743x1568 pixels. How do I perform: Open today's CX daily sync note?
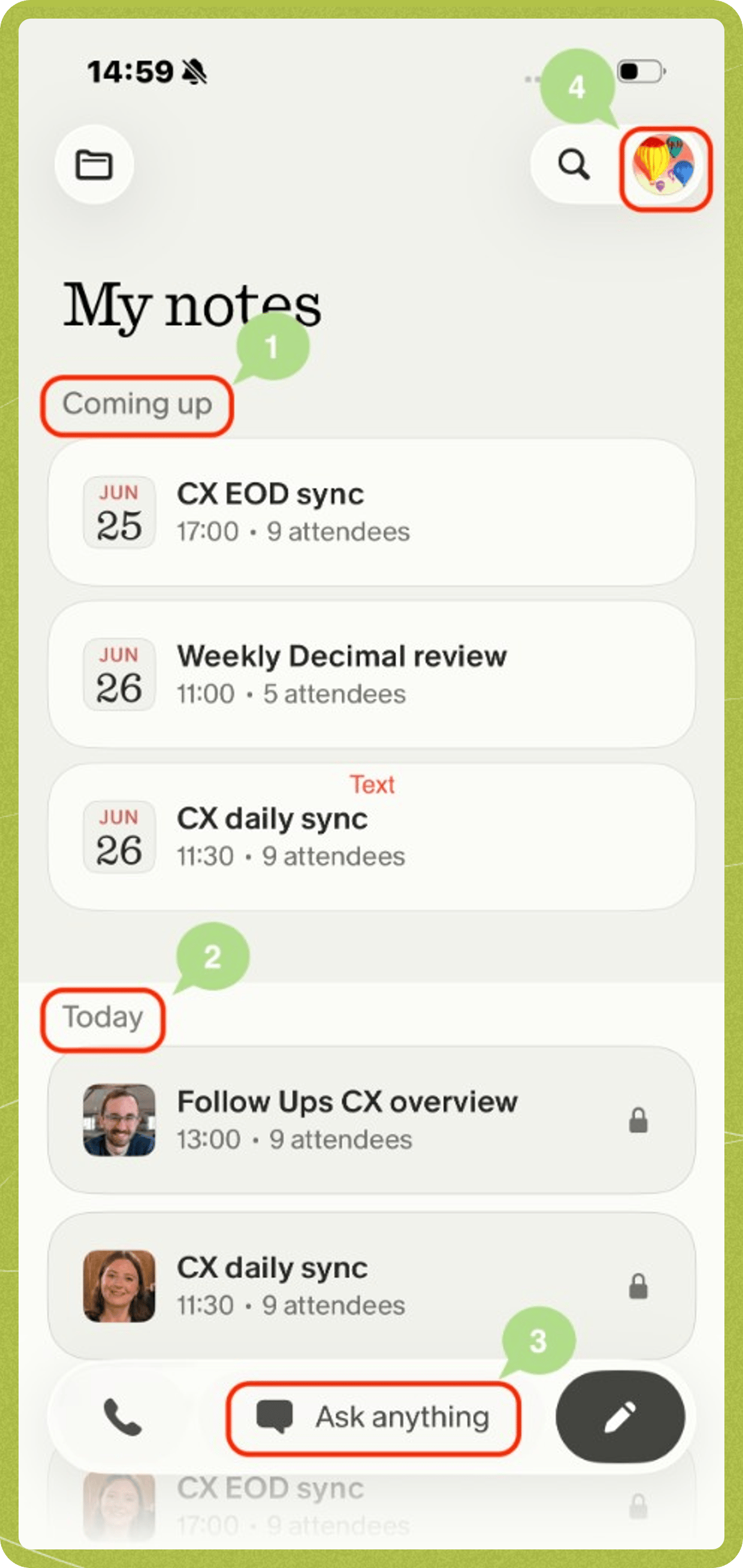[371, 1286]
